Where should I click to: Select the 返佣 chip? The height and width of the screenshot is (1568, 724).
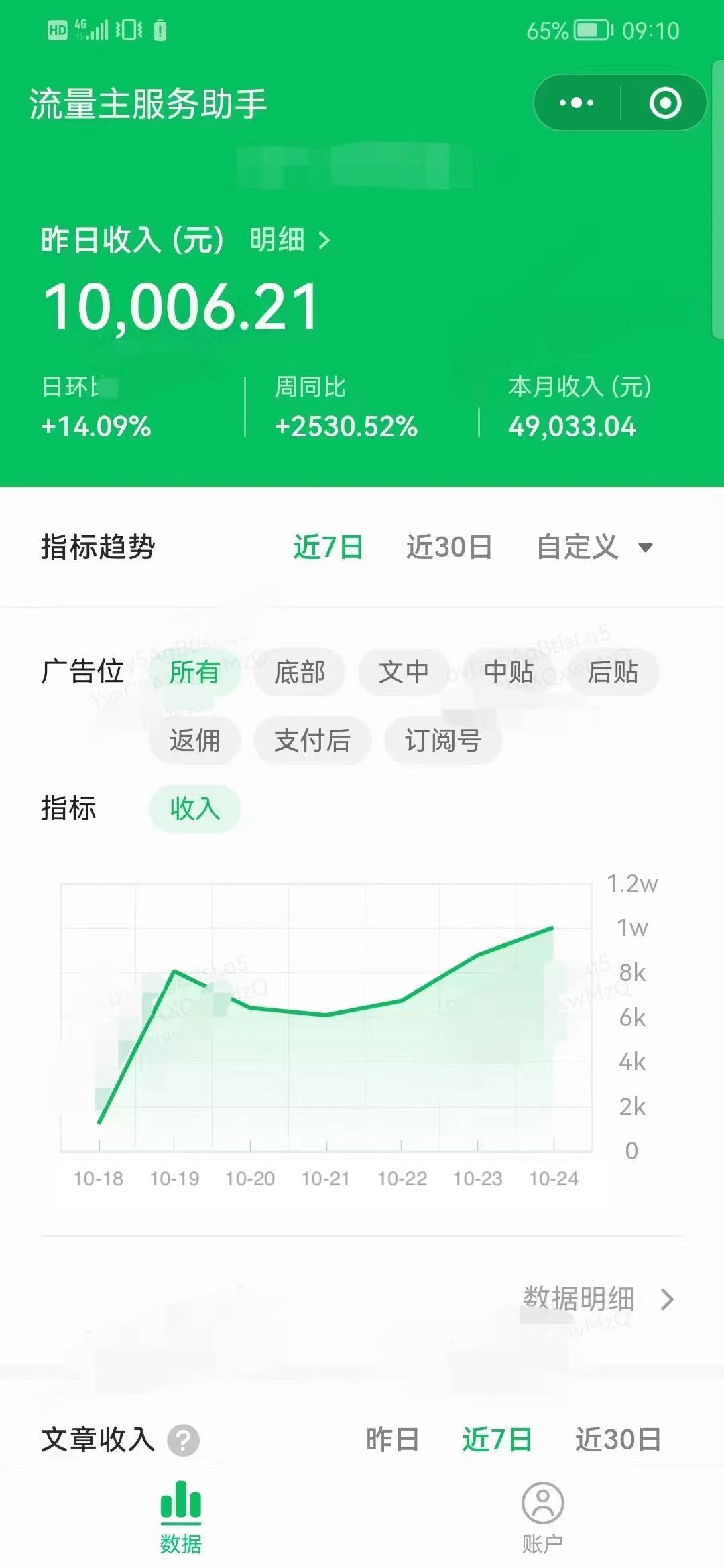click(x=194, y=740)
